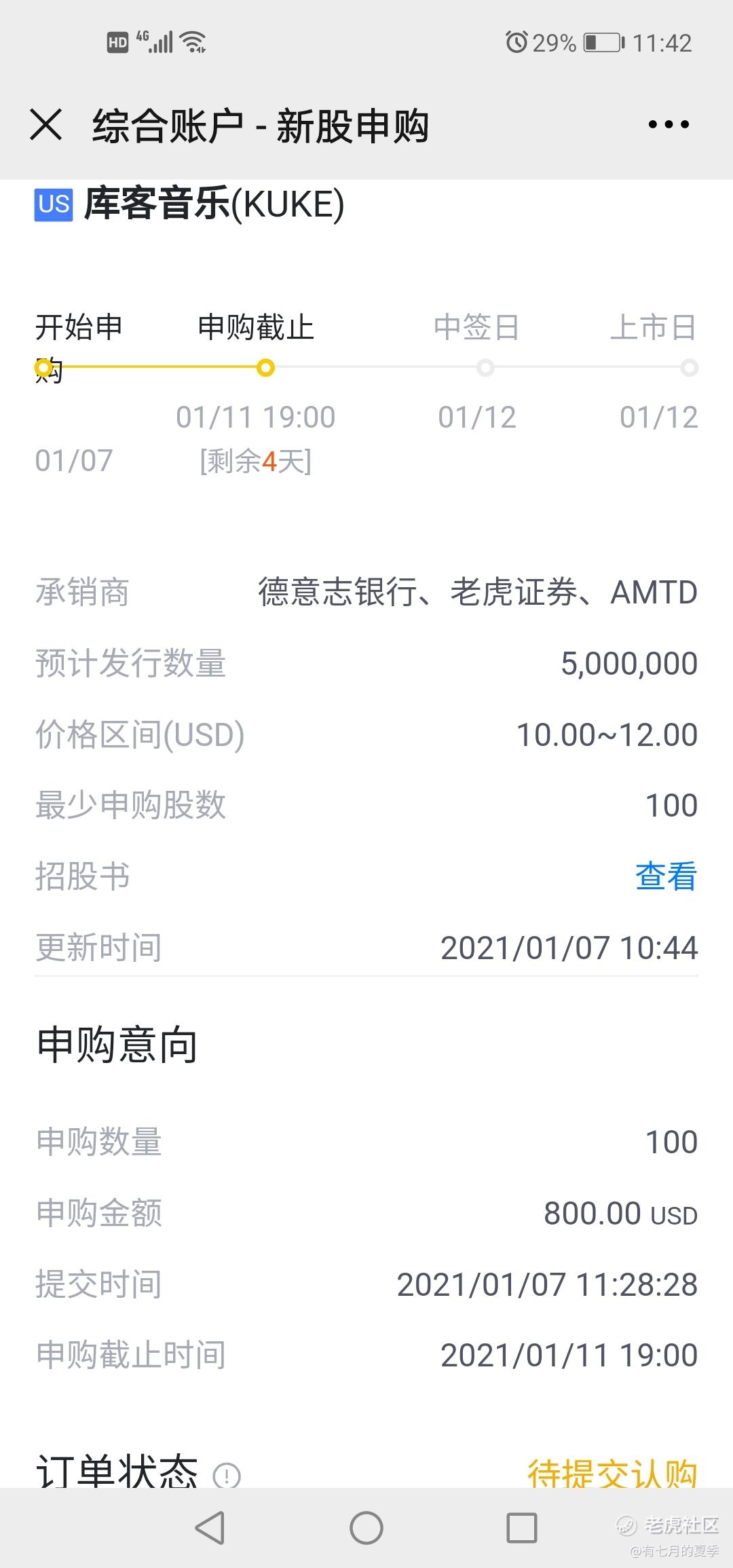Open the three-dot overflow menu
Image resolution: width=733 pixels, height=1568 pixels.
coord(669,125)
